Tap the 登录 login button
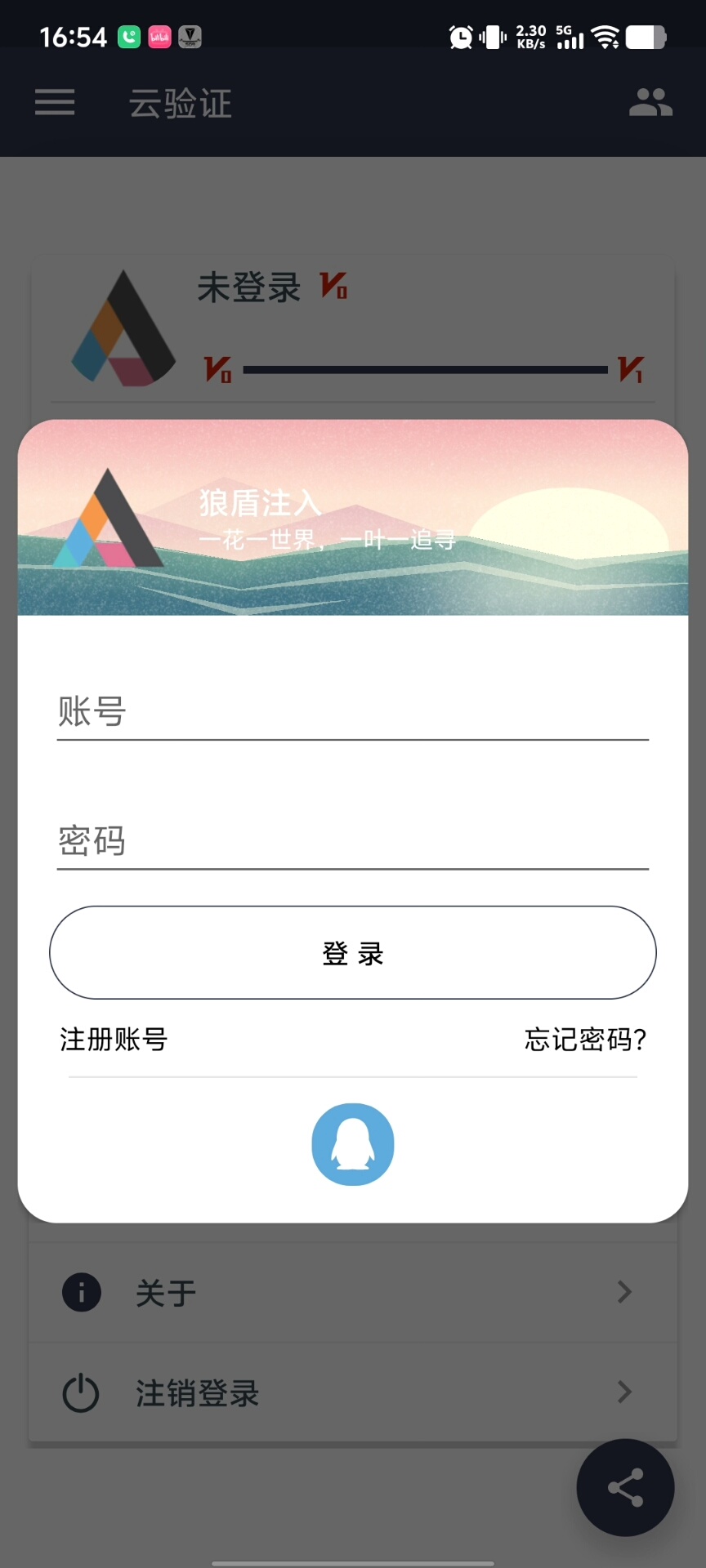This screenshot has height=1568, width=706. point(352,952)
